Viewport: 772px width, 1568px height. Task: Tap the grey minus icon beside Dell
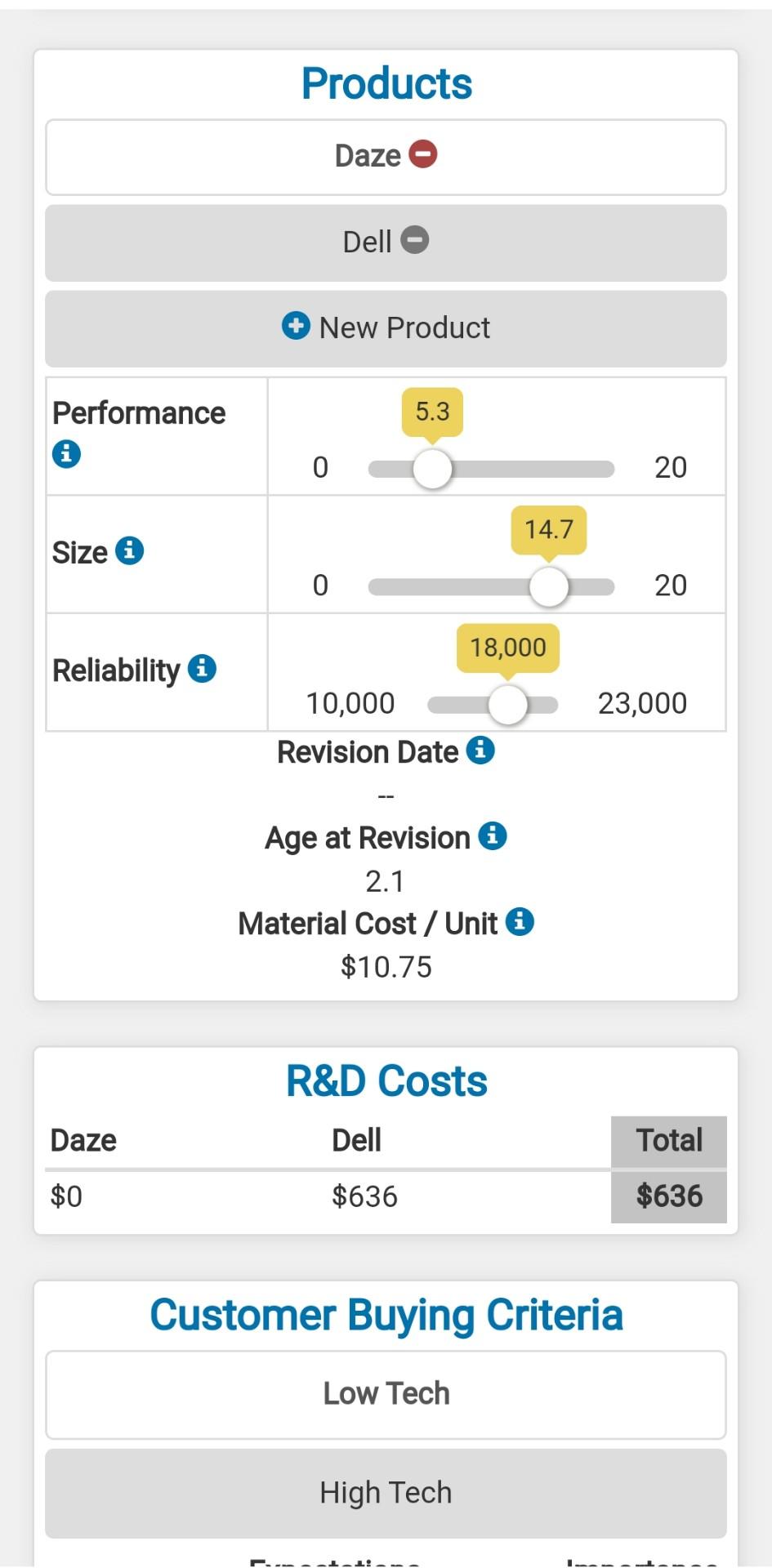point(415,240)
